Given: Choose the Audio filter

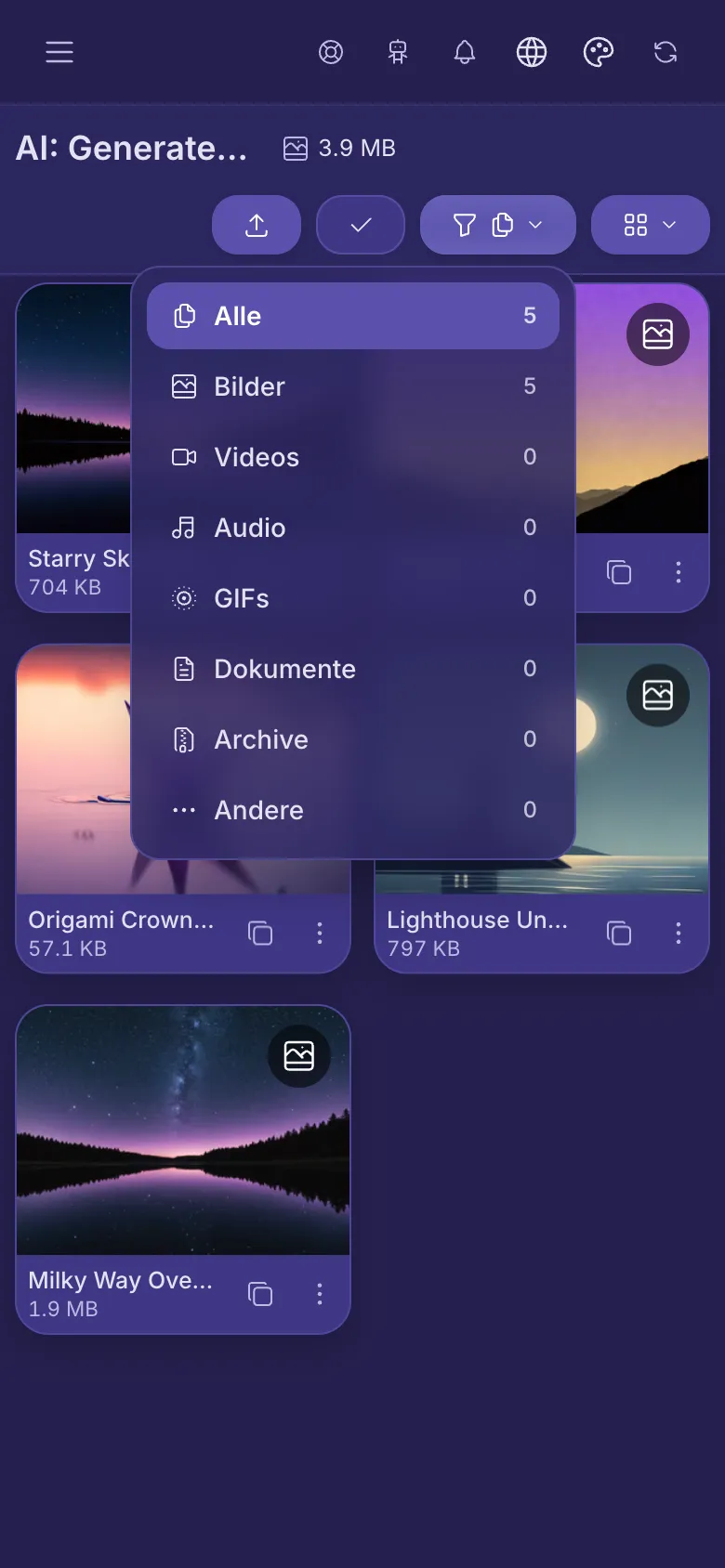Looking at the screenshot, I should pyautogui.click(x=353, y=528).
